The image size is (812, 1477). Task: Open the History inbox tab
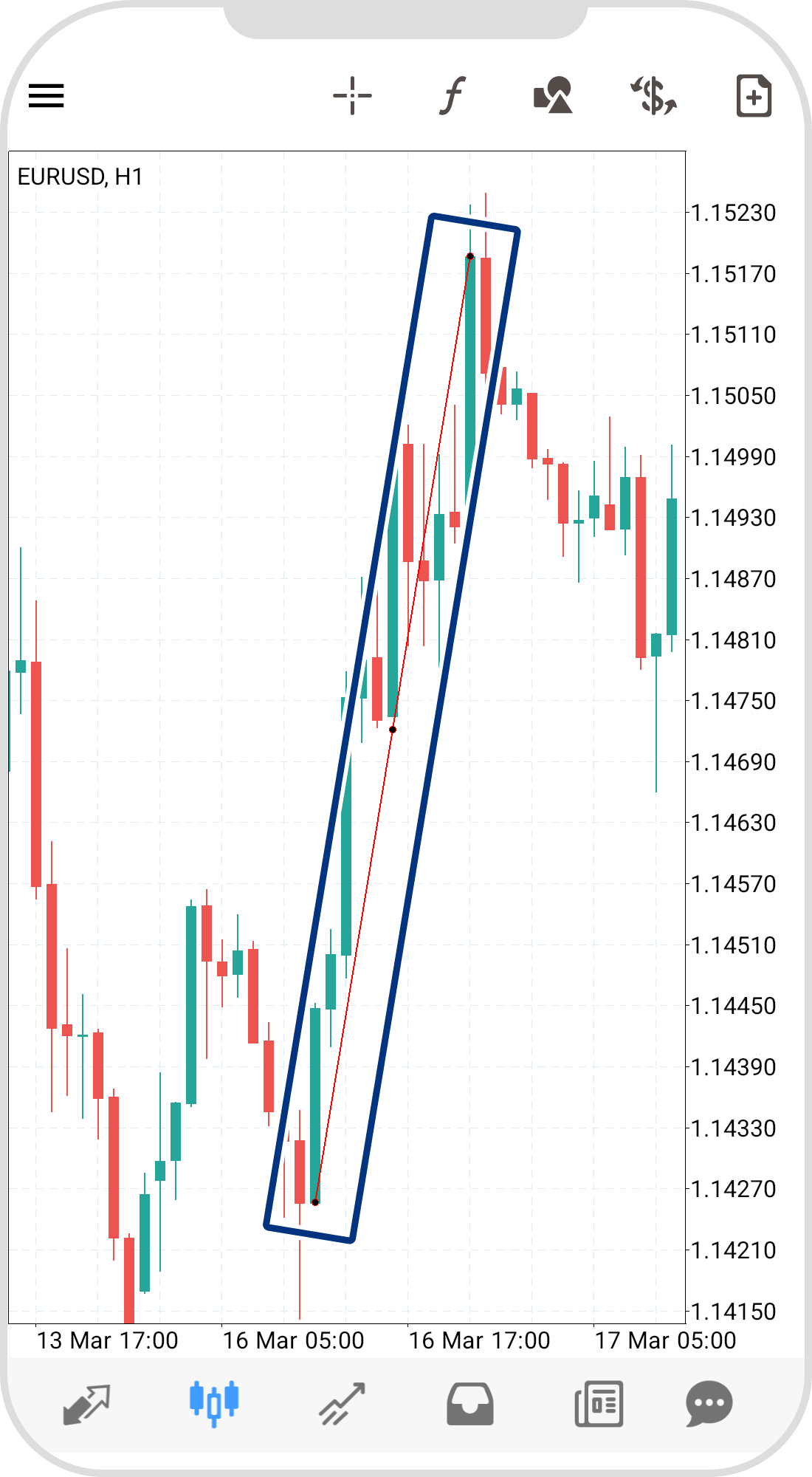(469, 1403)
